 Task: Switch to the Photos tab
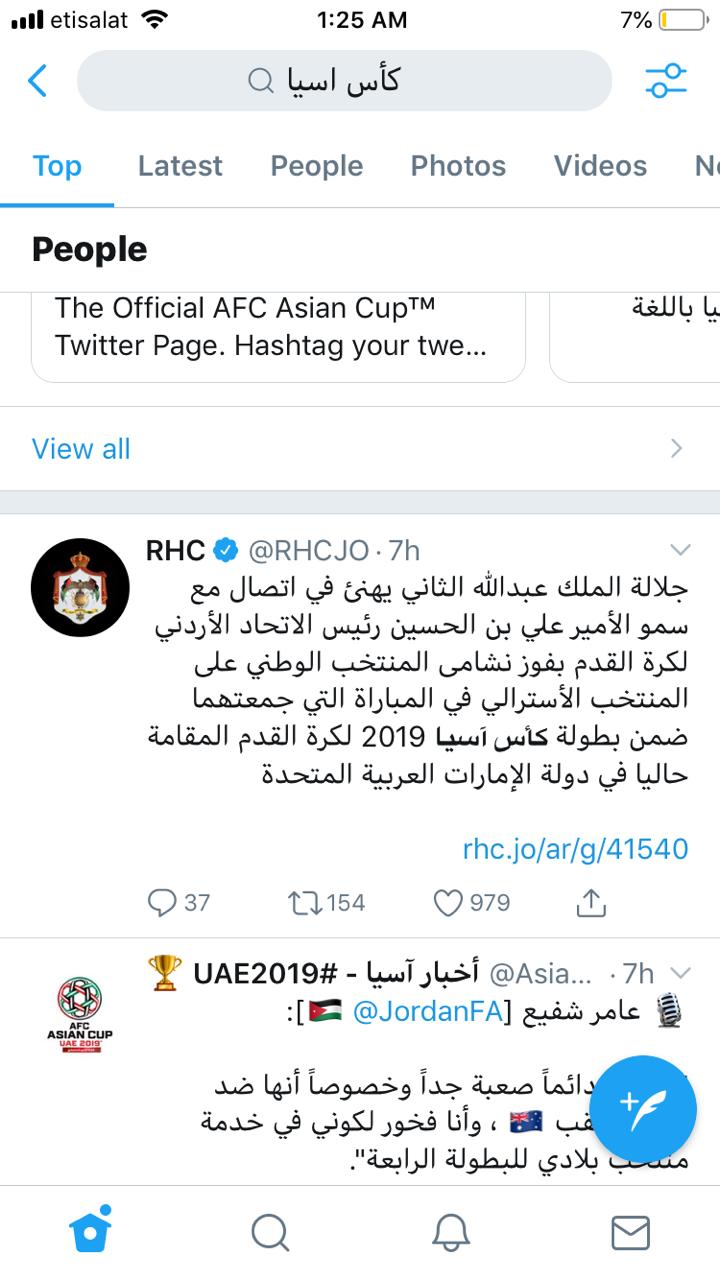click(458, 166)
